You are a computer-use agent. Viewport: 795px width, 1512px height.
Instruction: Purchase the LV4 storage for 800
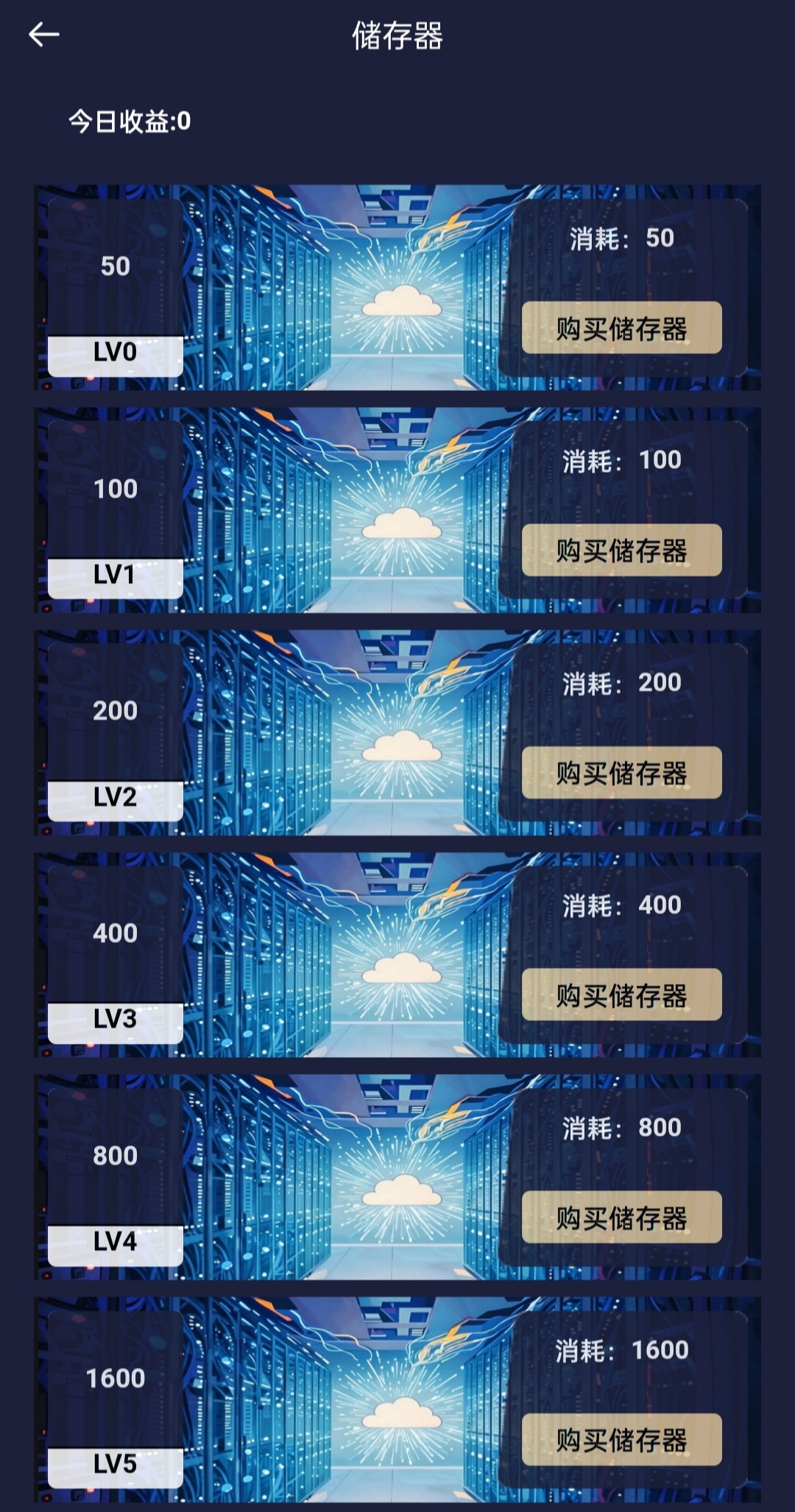(621, 1217)
